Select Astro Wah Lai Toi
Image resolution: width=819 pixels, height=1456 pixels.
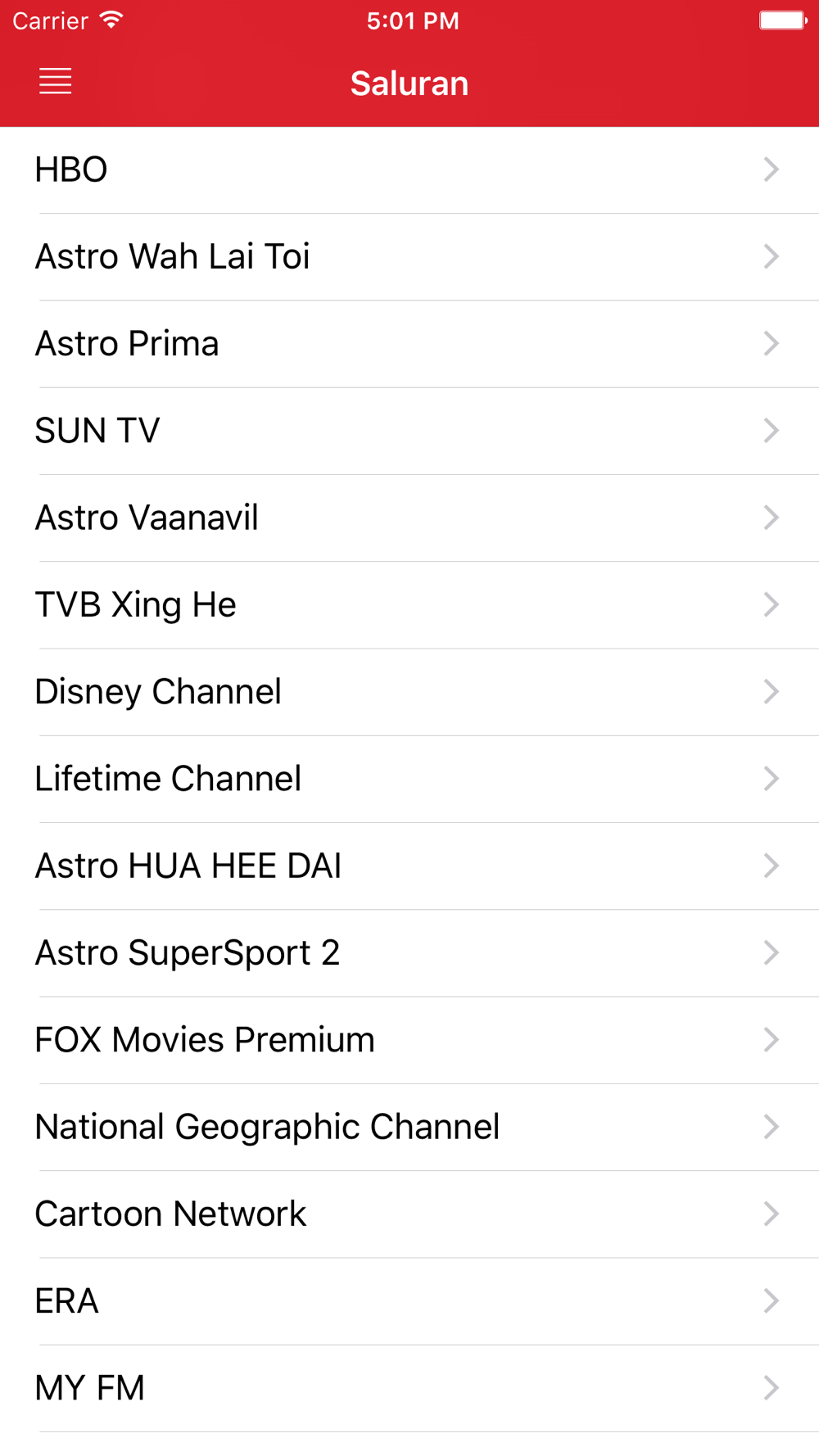[409, 256]
